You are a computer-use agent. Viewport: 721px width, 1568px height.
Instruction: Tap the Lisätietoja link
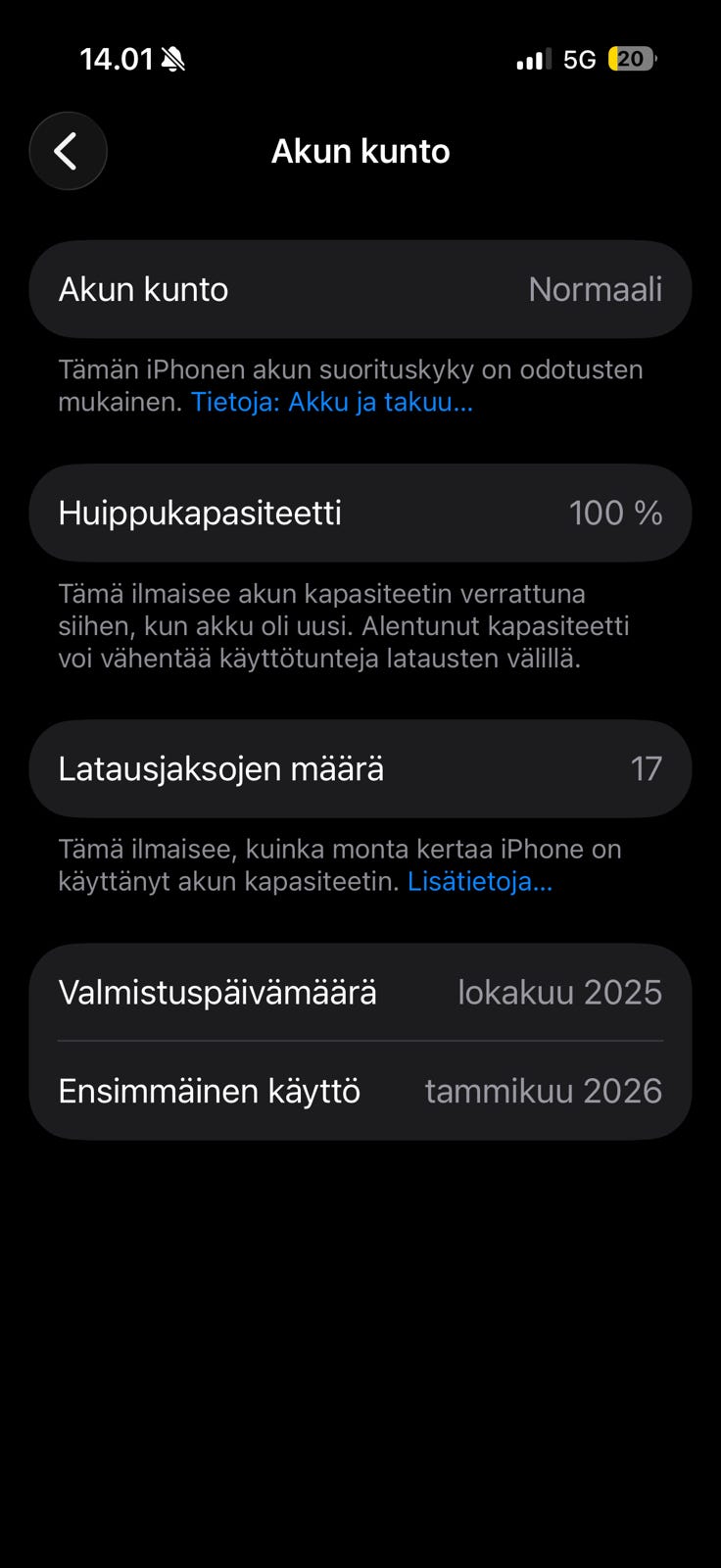[x=479, y=881]
